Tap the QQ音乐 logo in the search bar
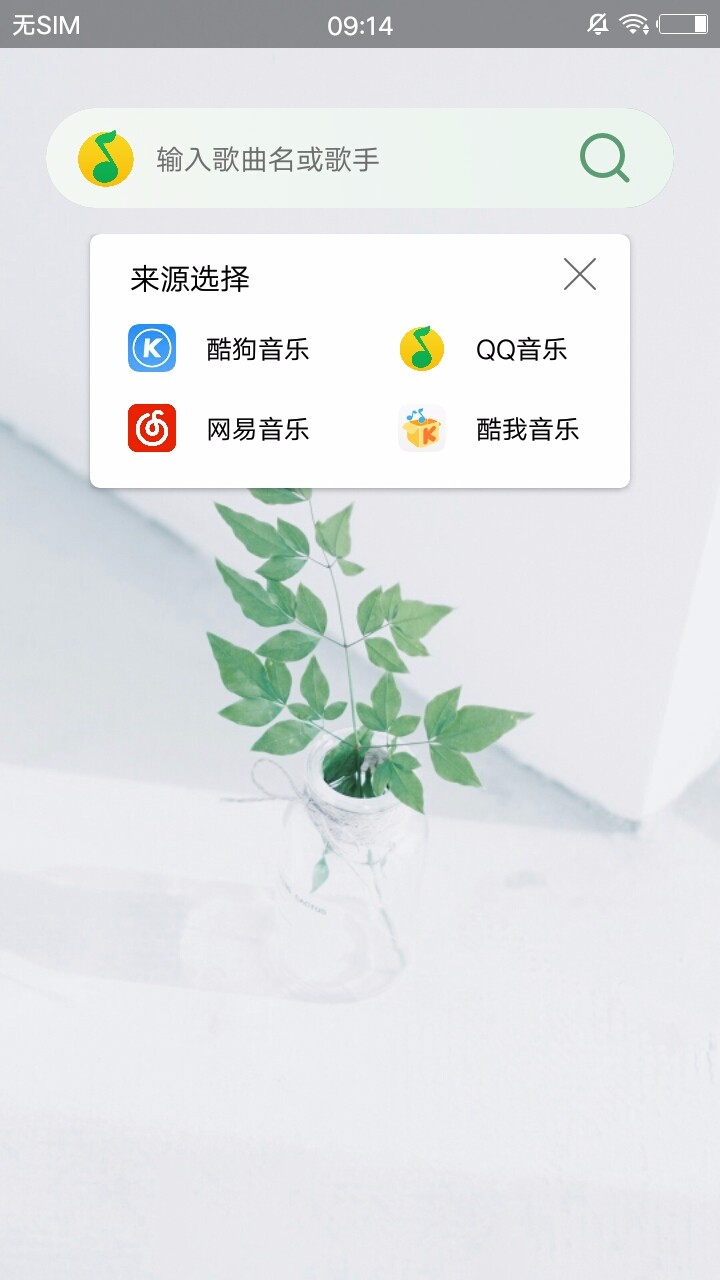 106,158
